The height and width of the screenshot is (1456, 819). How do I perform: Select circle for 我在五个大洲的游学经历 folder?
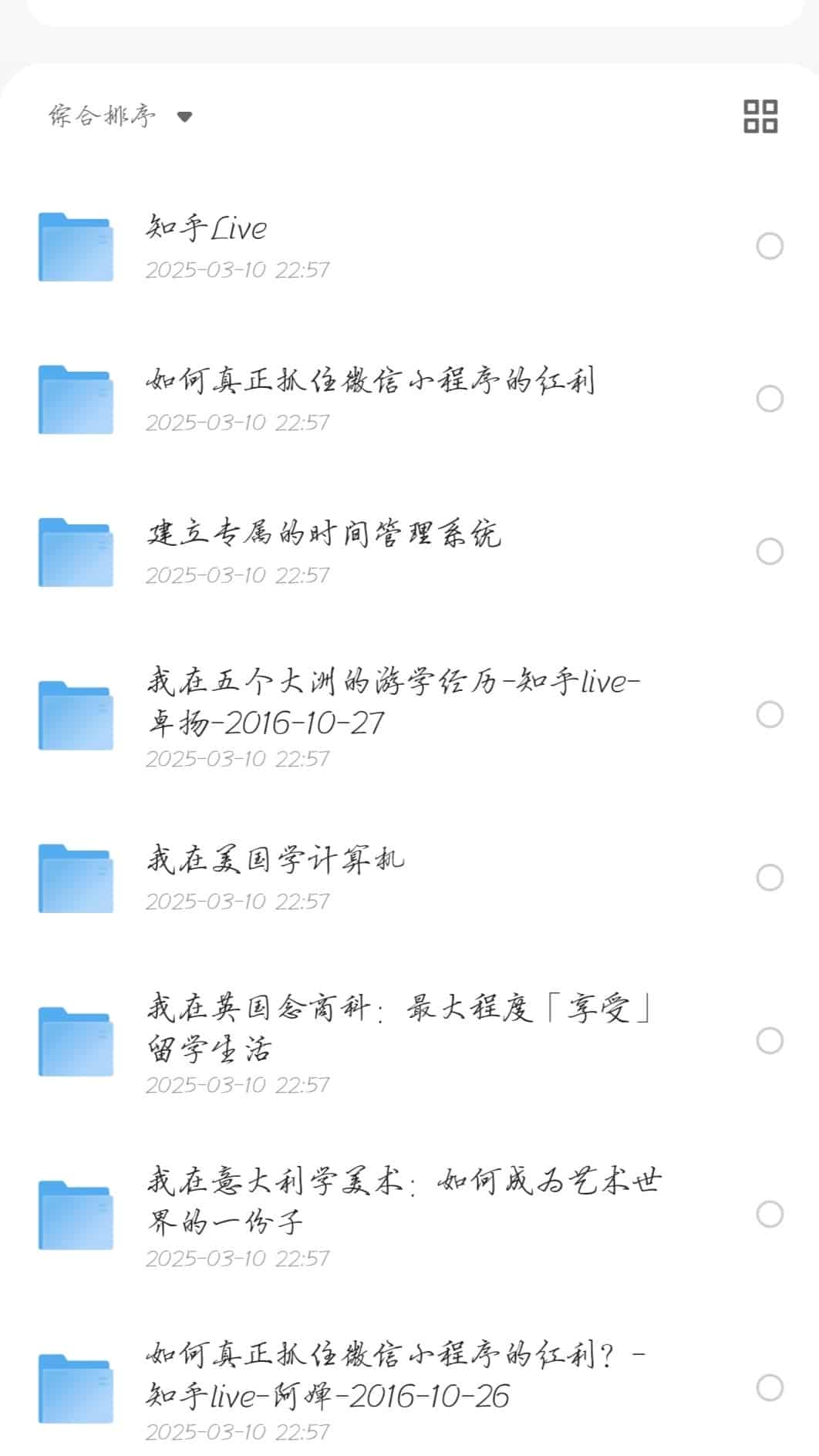pos(769,715)
